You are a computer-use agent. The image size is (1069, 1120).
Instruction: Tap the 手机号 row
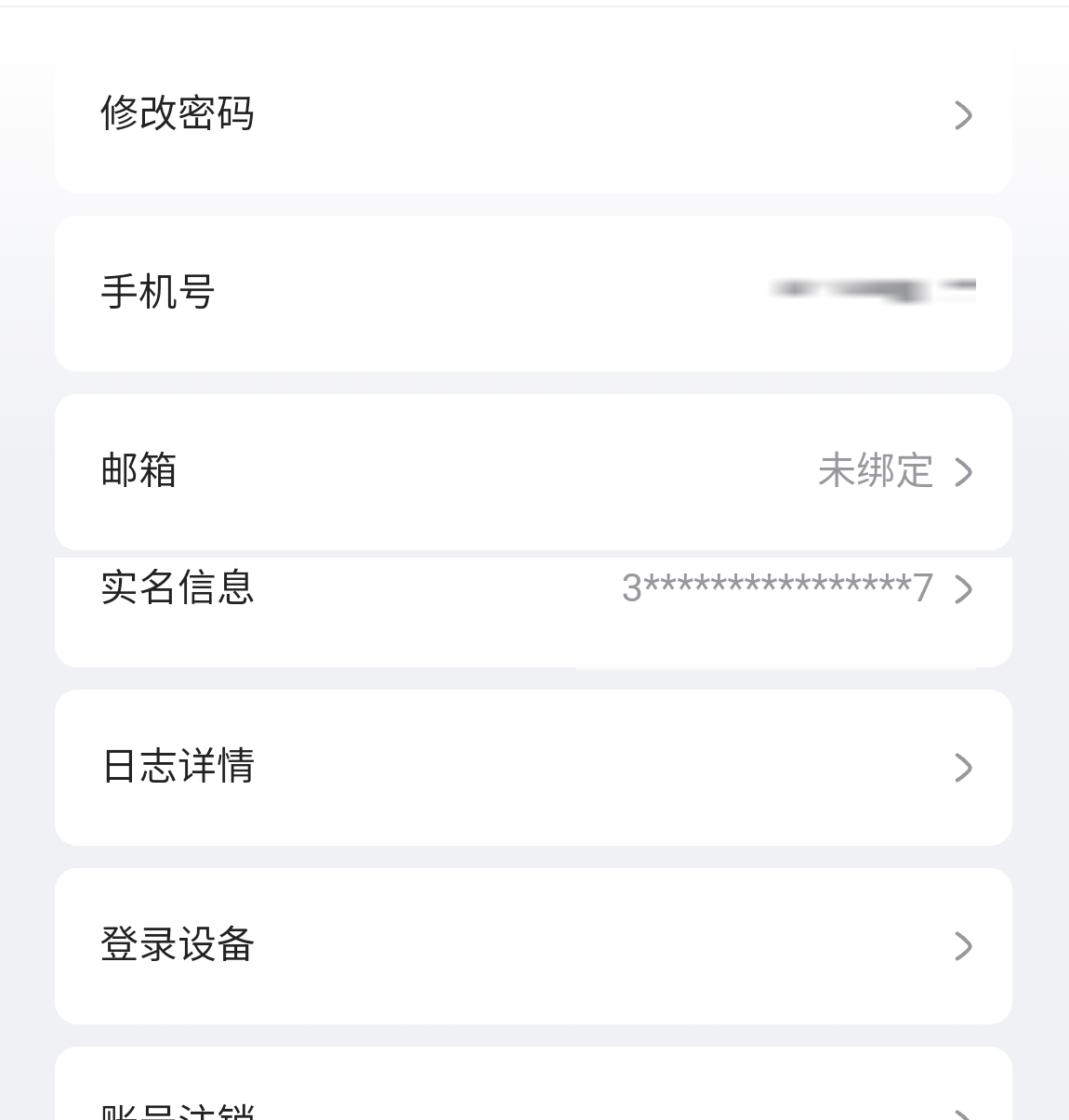point(533,293)
